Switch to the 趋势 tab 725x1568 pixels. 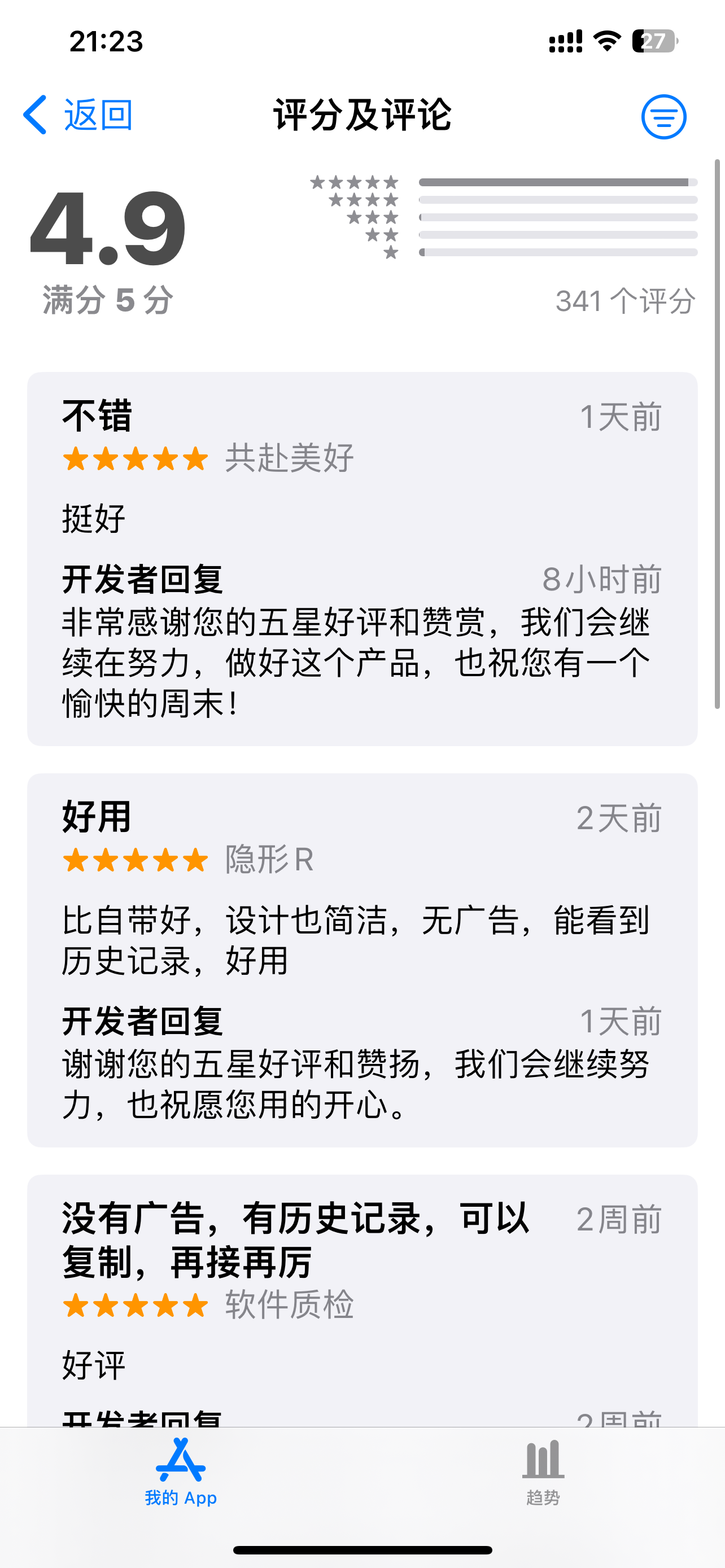pyautogui.click(x=543, y=1471)
